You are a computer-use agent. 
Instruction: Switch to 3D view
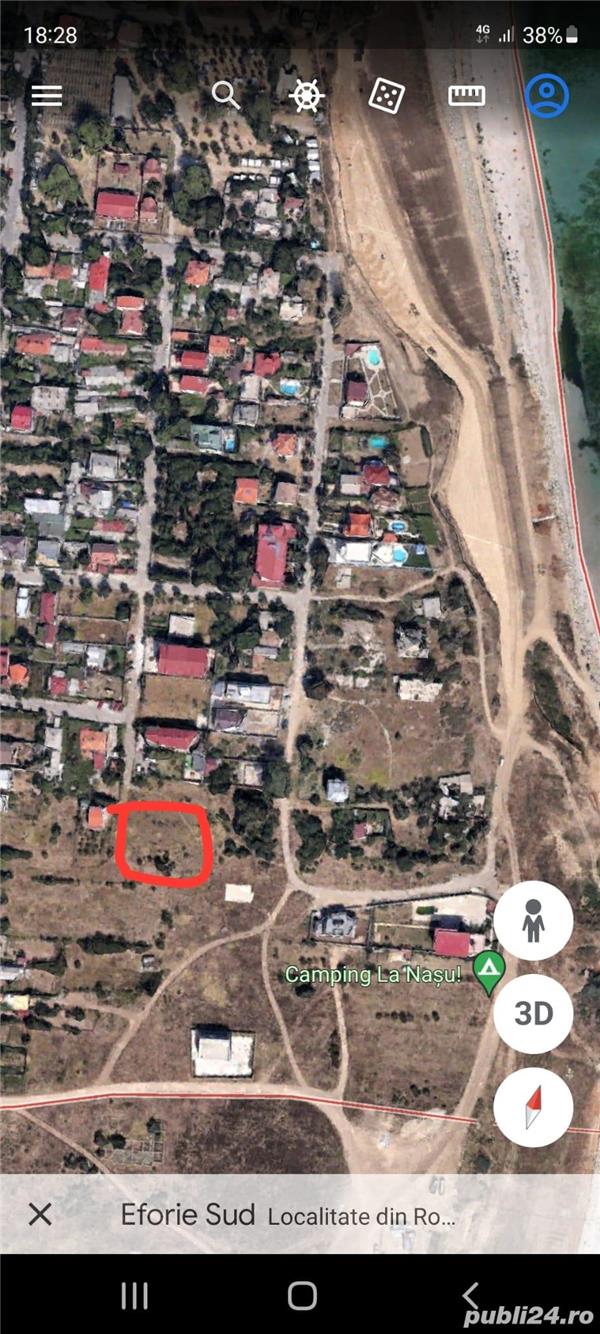click(533, 1014)
